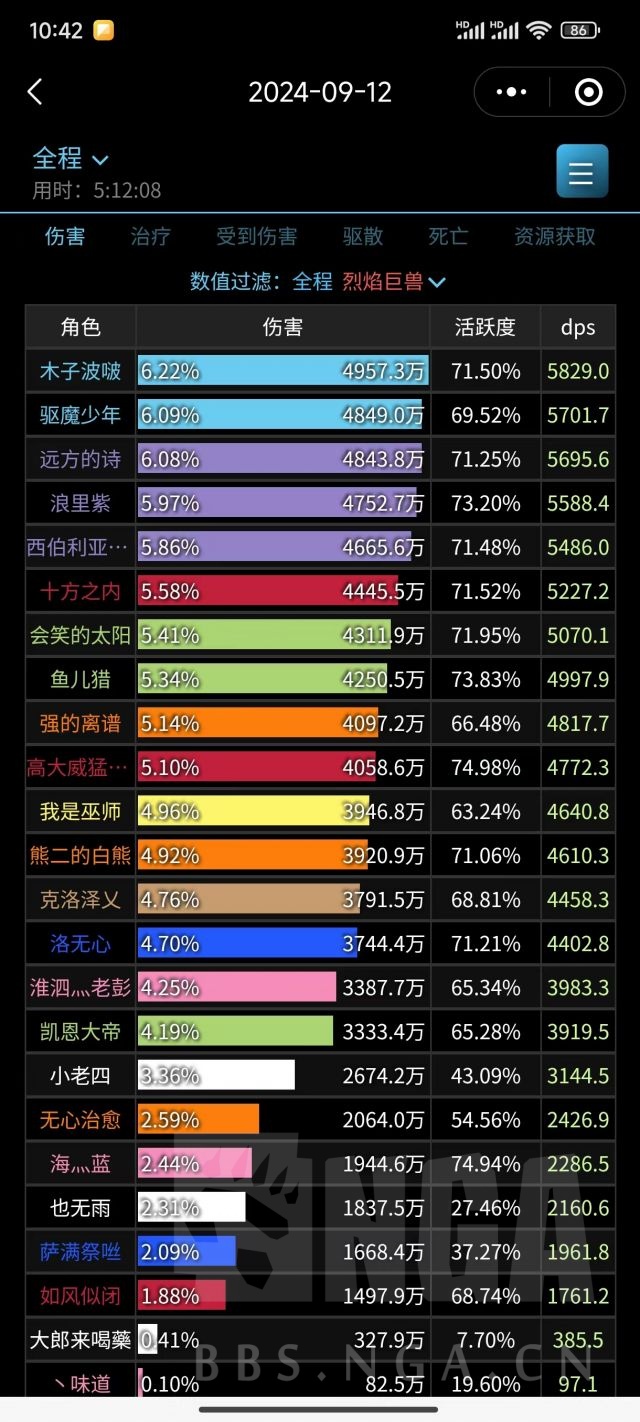The height and width of the screenshot is (1422, 640).
Task: Switch to the 受到伤害 tab
Action: point(257,236)
